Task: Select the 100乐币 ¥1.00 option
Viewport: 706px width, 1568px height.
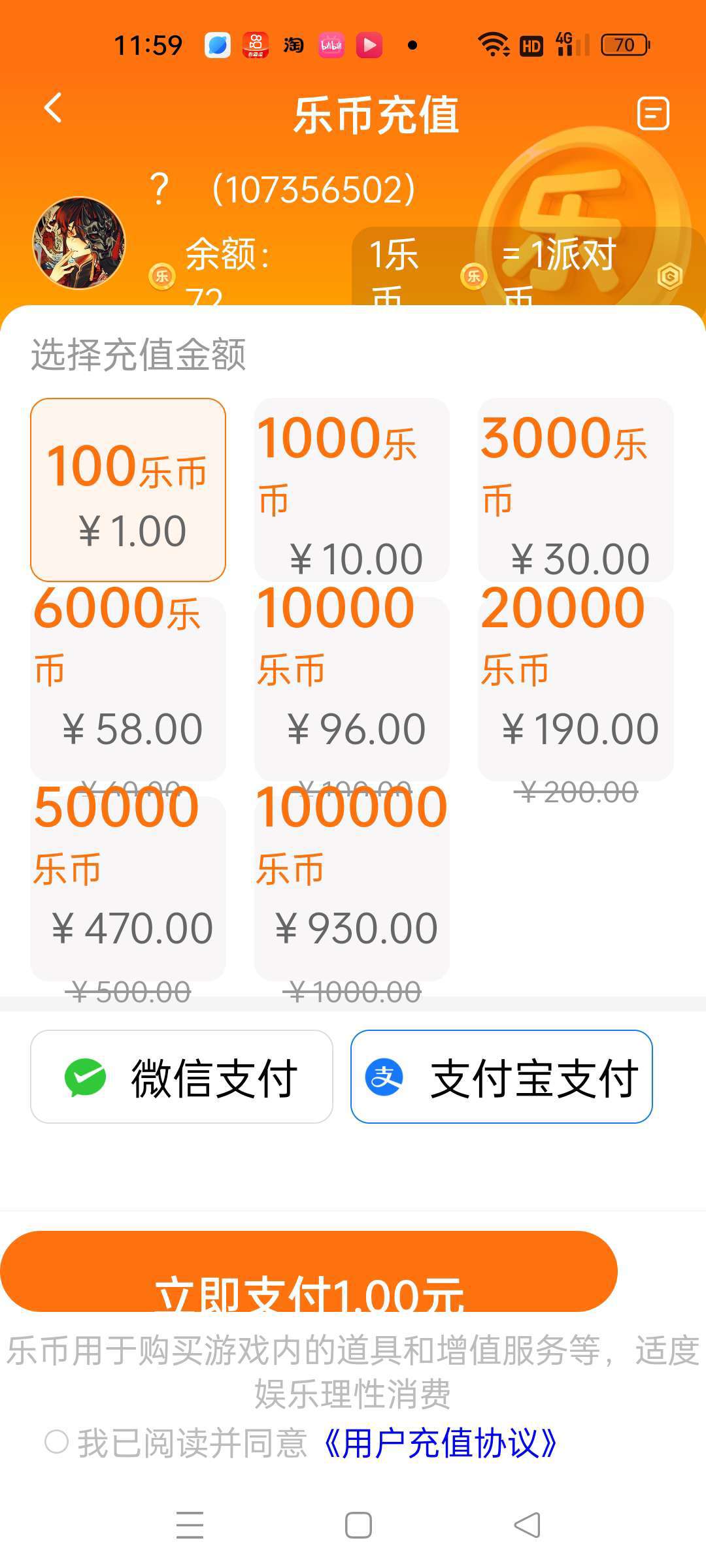Action: point(128,490)
